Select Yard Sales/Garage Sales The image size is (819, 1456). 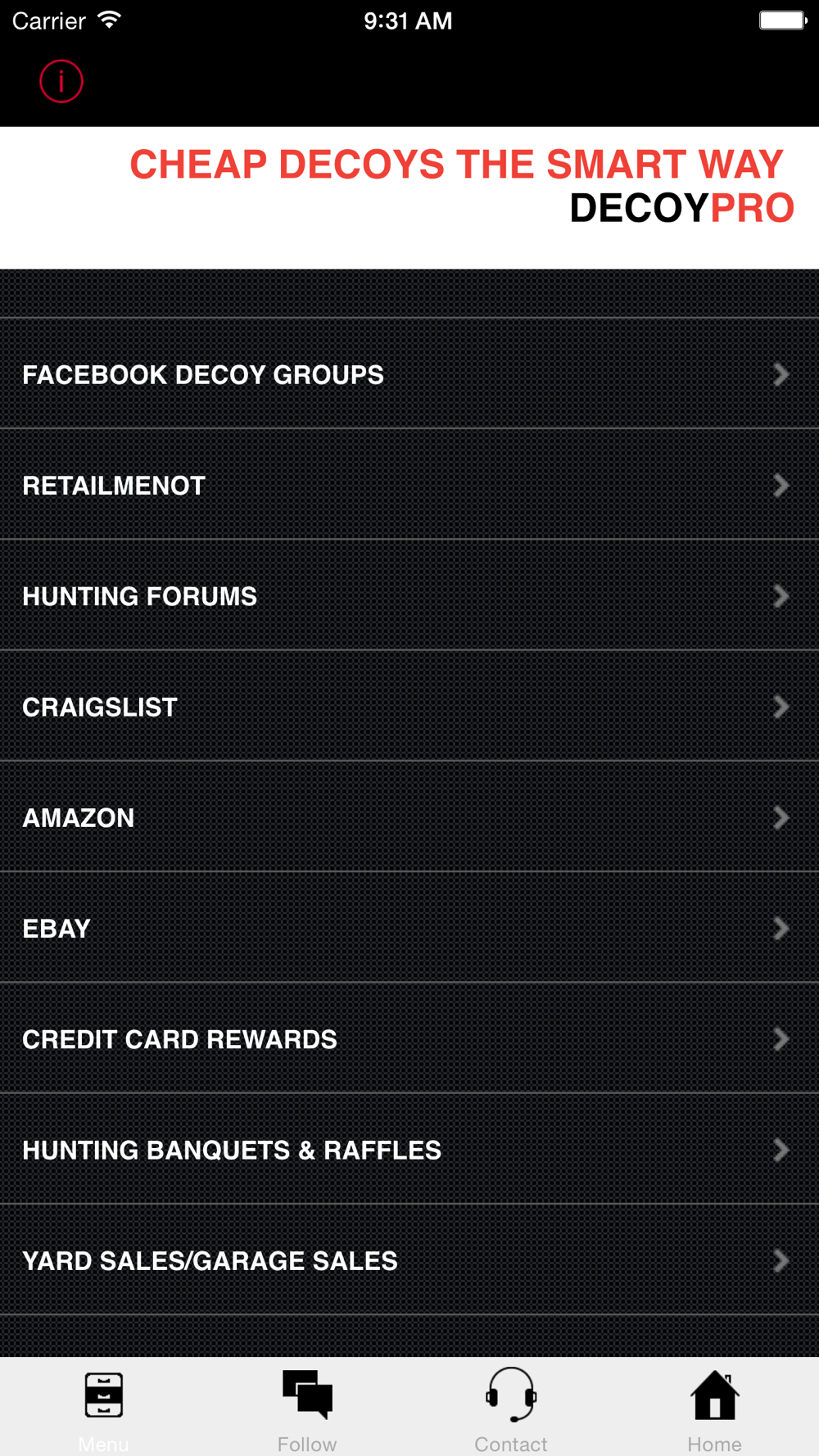(409, 1259)
